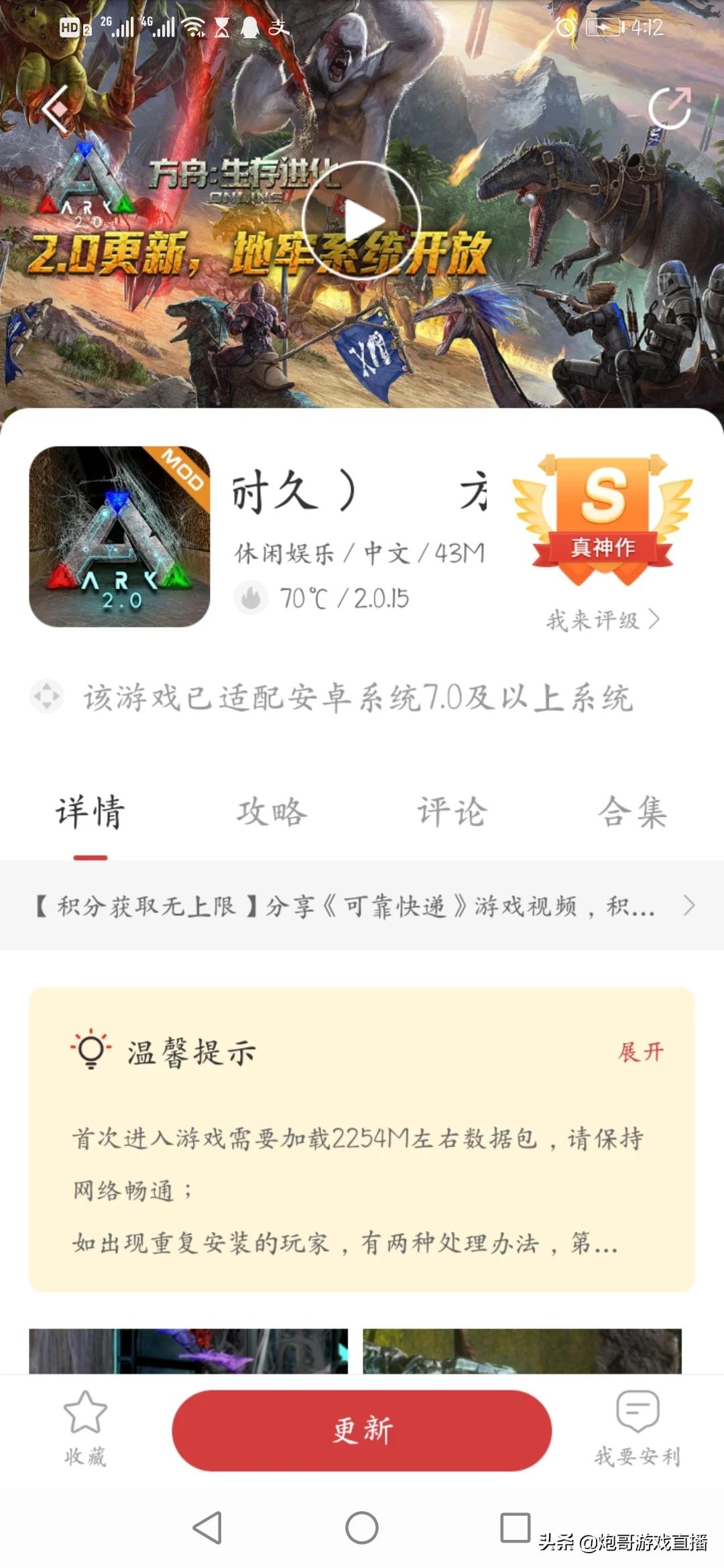The width and height of the screenshot is (724, 1568).
Task: Add game to favorites with 收藏
Action: [85, 1429]
